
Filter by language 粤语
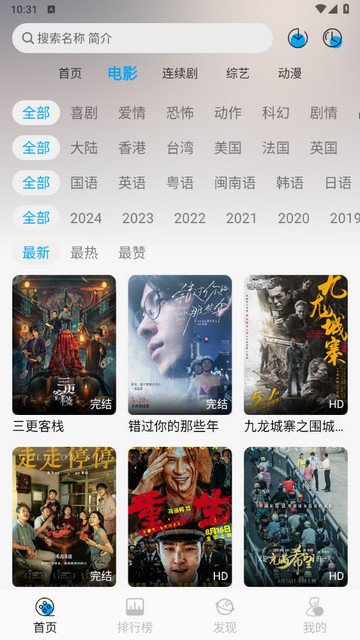tap(180, 183)
